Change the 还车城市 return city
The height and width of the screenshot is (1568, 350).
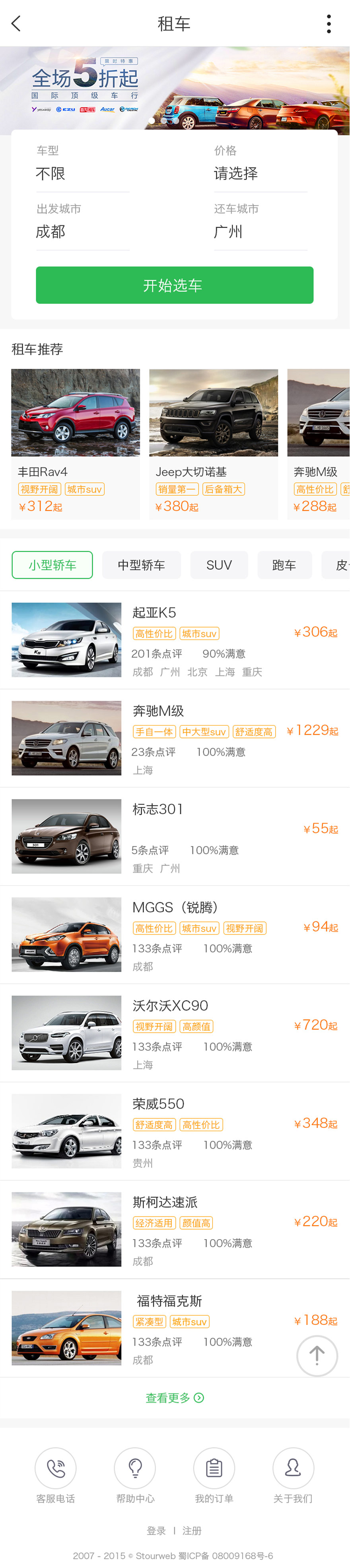point(260,231)
